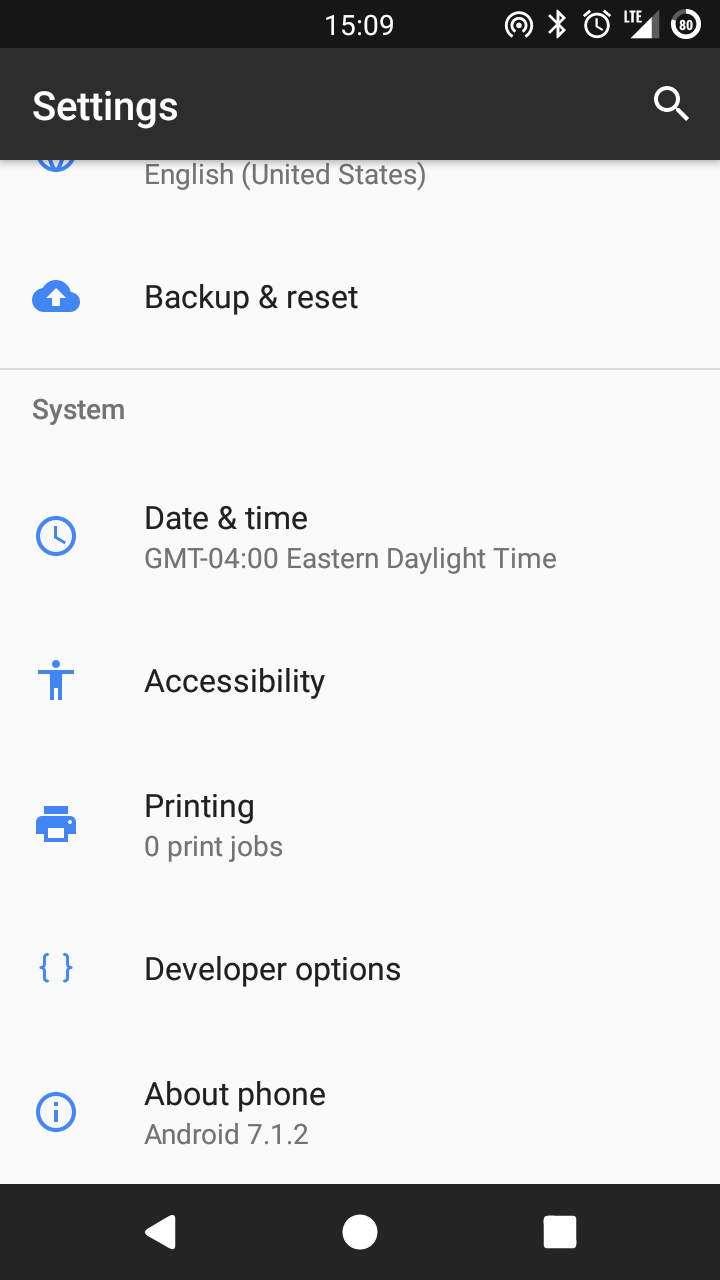View About phone details
Image resolution: width=720 pixels, height=1280 pixels.
(x=360, y=1112)
